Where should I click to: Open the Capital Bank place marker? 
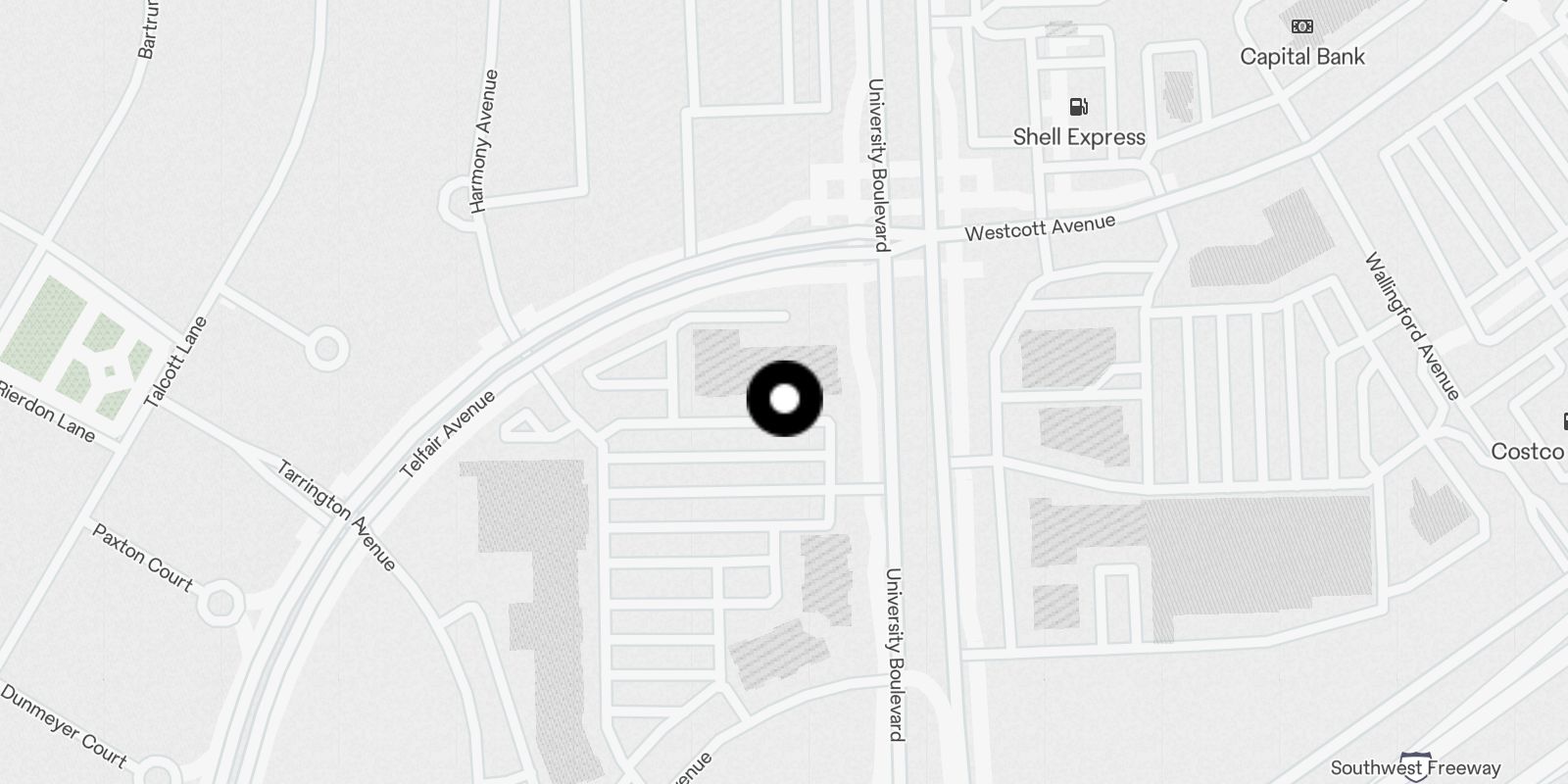pyautogui.click(x=1301, y=27)
